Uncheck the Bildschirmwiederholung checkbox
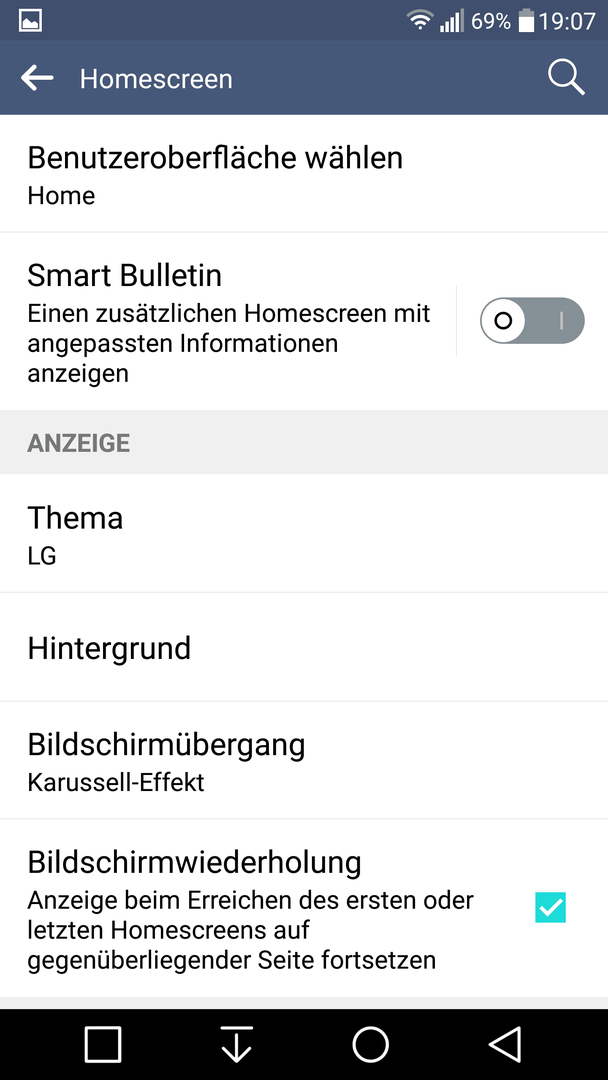This screenshot has width=608, height=1080. tap(550, 907)
